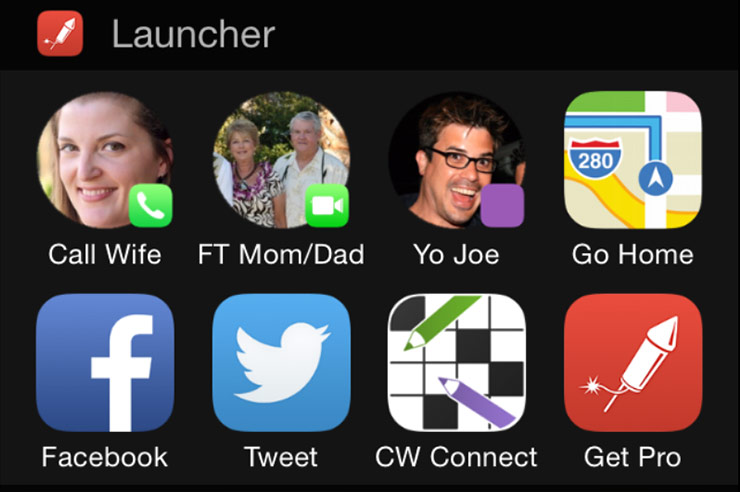Start FaceTime with Mom/Dad
Screen dimensions: 740x492
point(281,160)
